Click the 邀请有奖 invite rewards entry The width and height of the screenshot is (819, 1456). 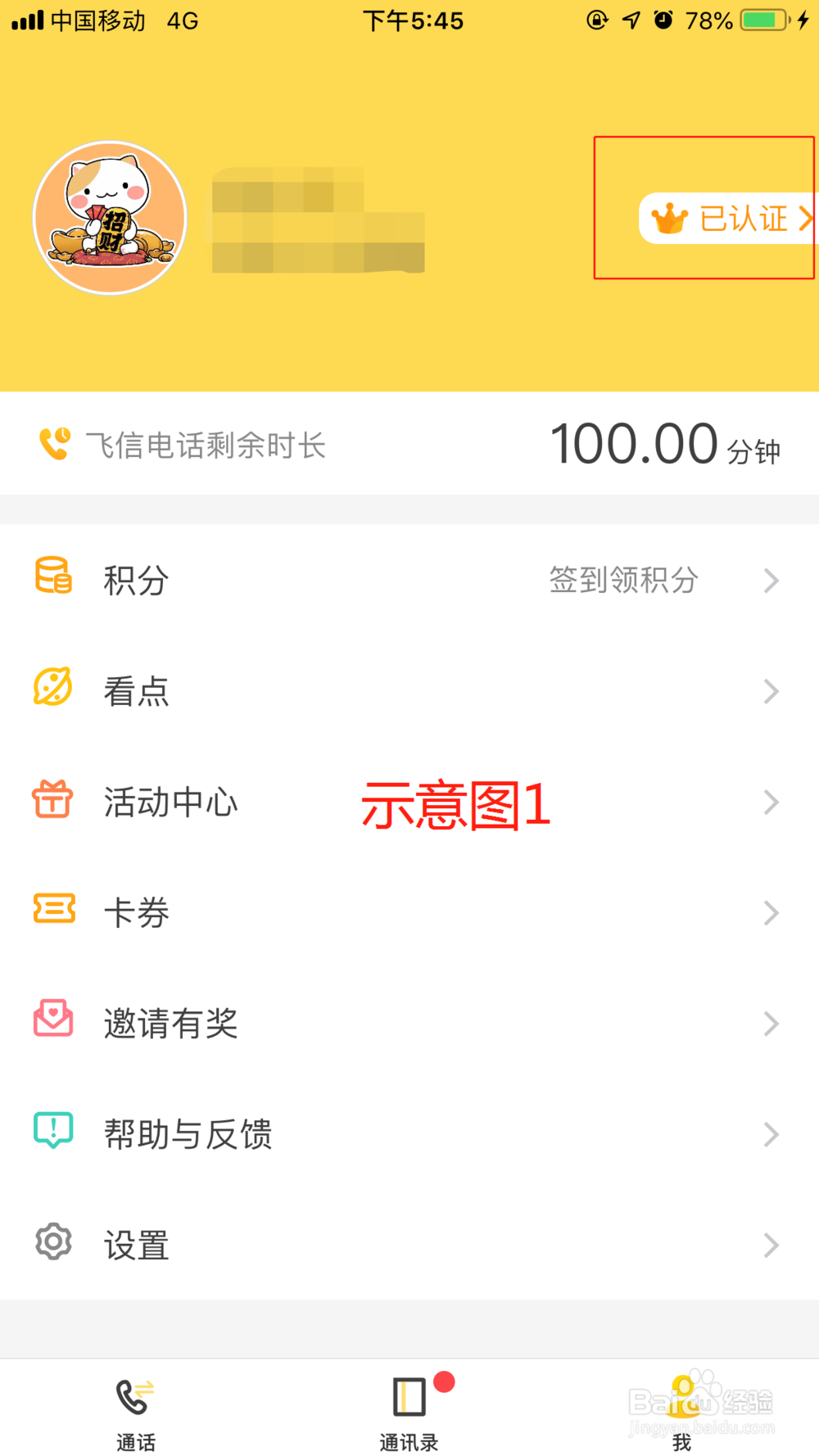click(170, 1022)
